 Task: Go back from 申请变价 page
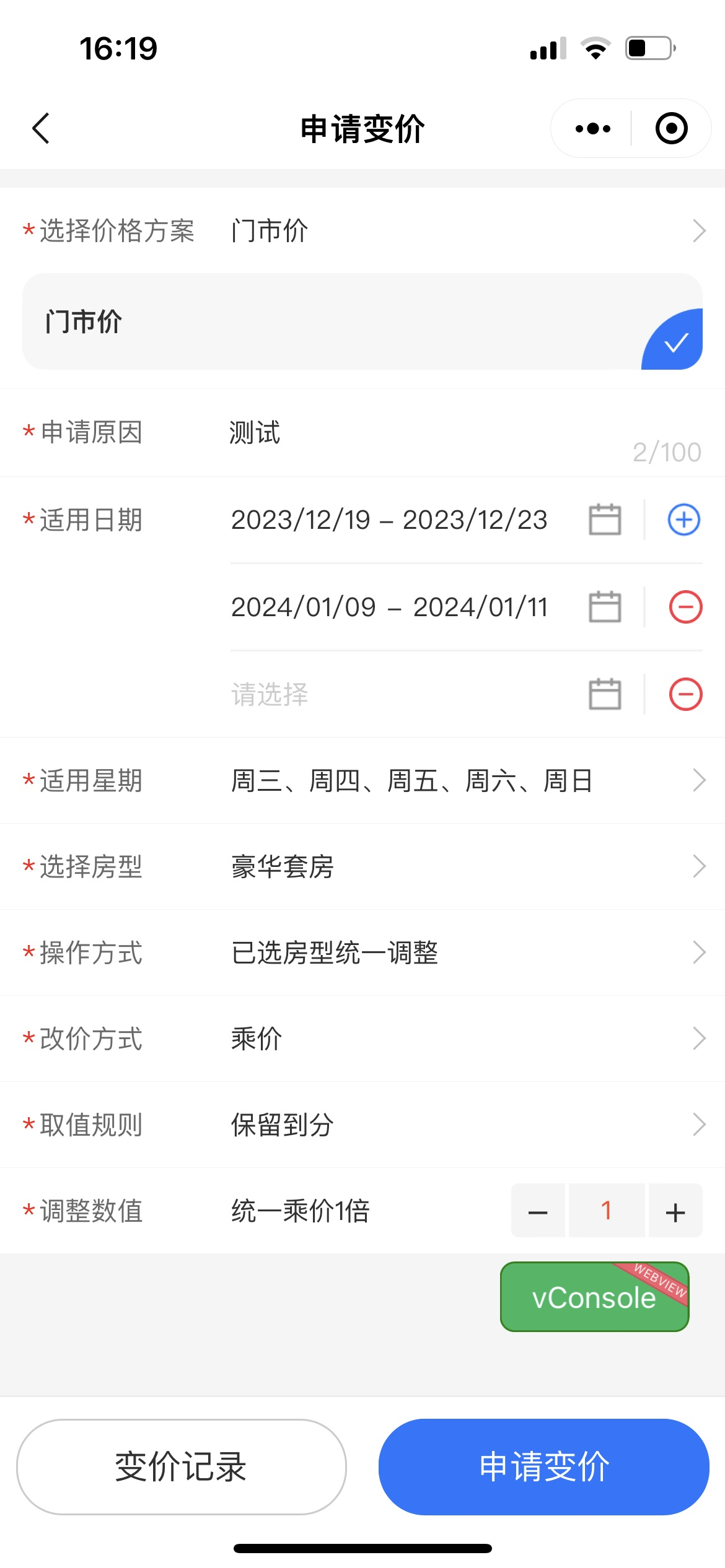click(x=41, y=129)
